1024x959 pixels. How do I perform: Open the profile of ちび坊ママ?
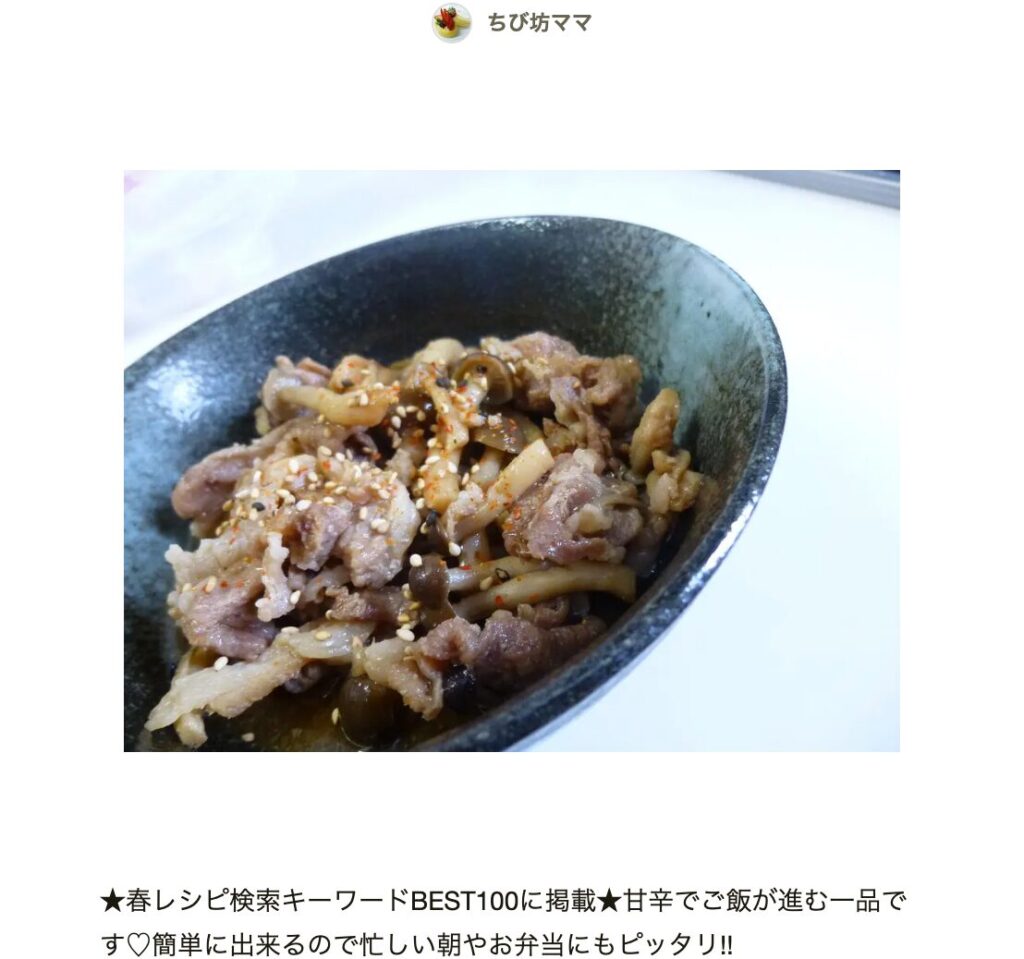538,23
